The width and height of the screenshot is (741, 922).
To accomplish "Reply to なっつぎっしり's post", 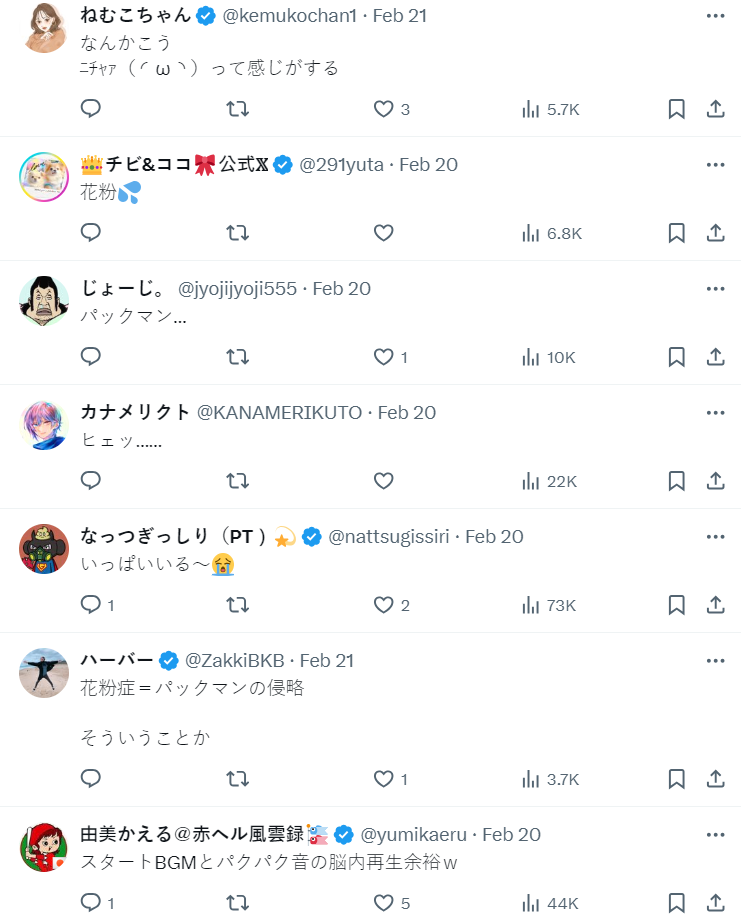I will (91, 605).
